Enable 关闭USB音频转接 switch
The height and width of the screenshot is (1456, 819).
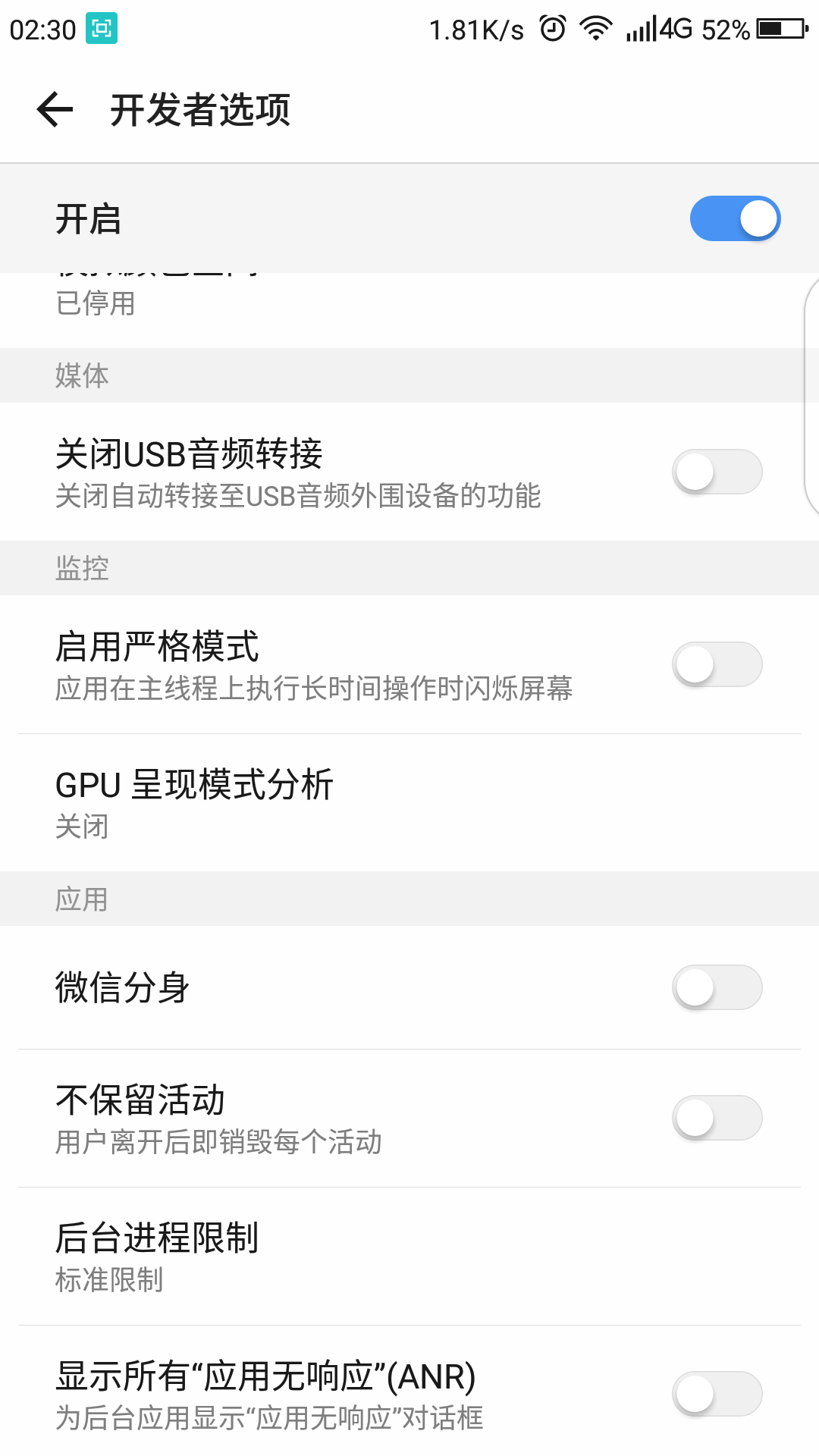pyautogui.click(x=717, y=471)
